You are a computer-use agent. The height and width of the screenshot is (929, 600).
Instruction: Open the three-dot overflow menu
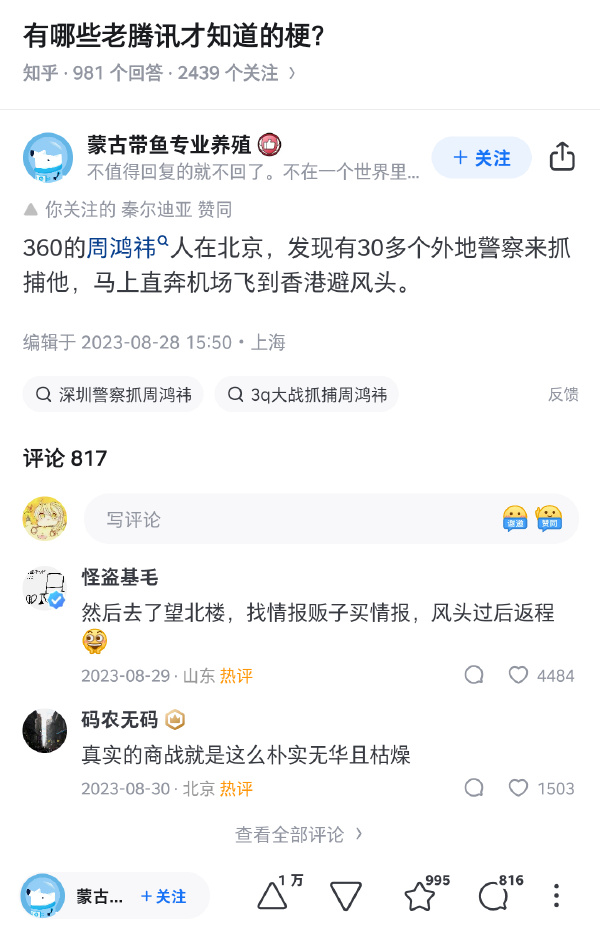pyautogui.click(x=557, y=896)
